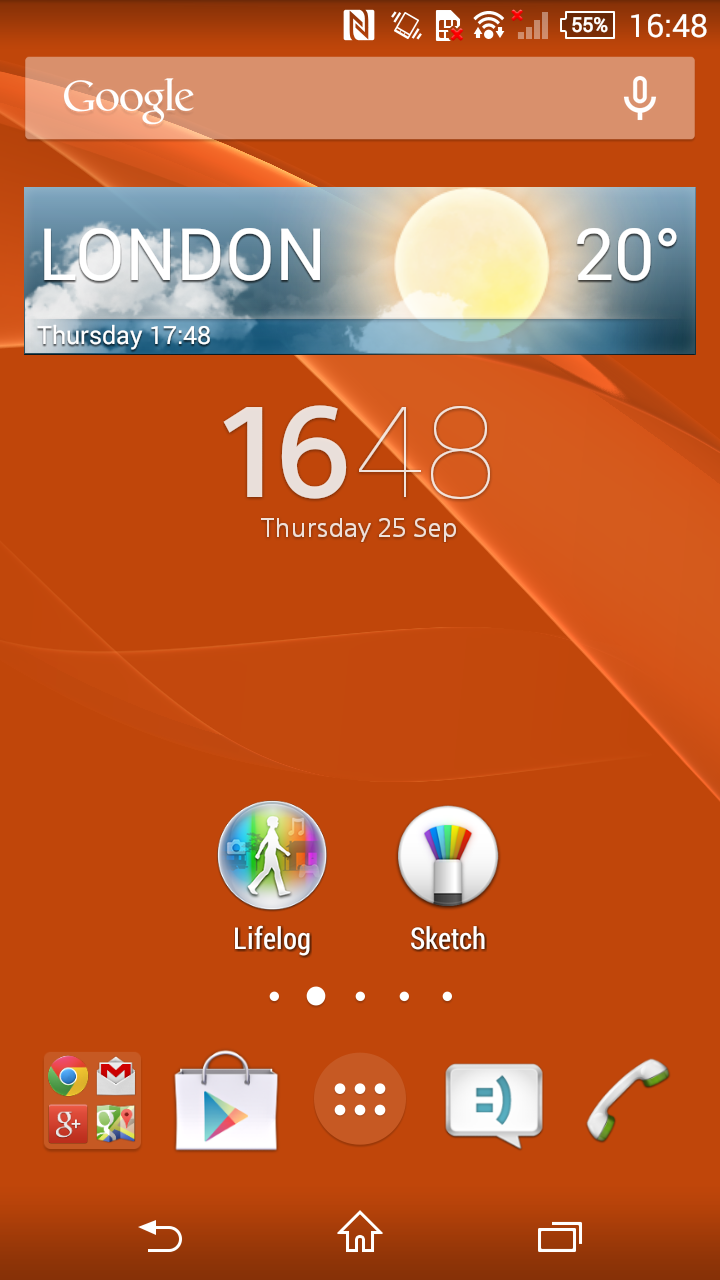720x1280 pixels.
Task: Open the Phone dialer
Action: [628, 1099]
